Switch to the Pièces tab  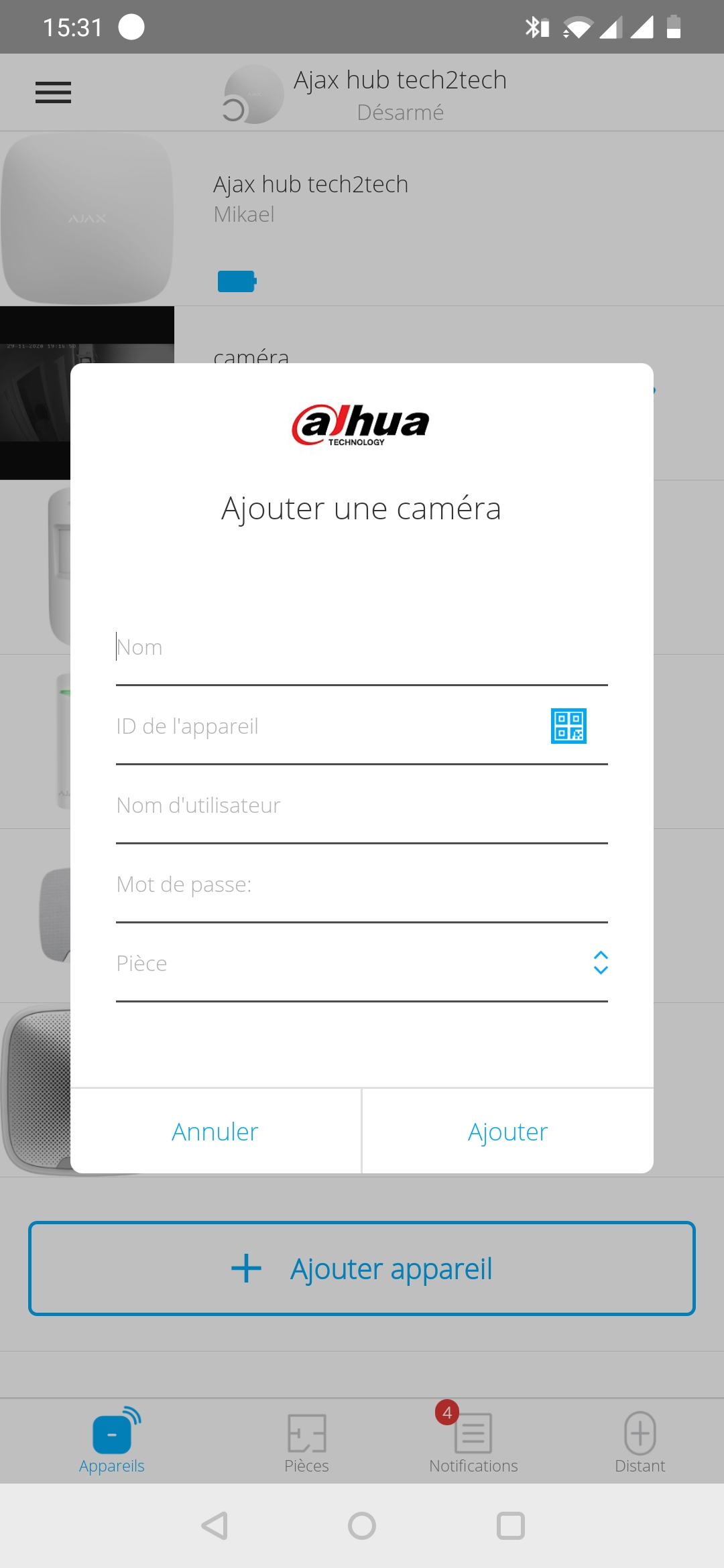tap(306, 1442)
